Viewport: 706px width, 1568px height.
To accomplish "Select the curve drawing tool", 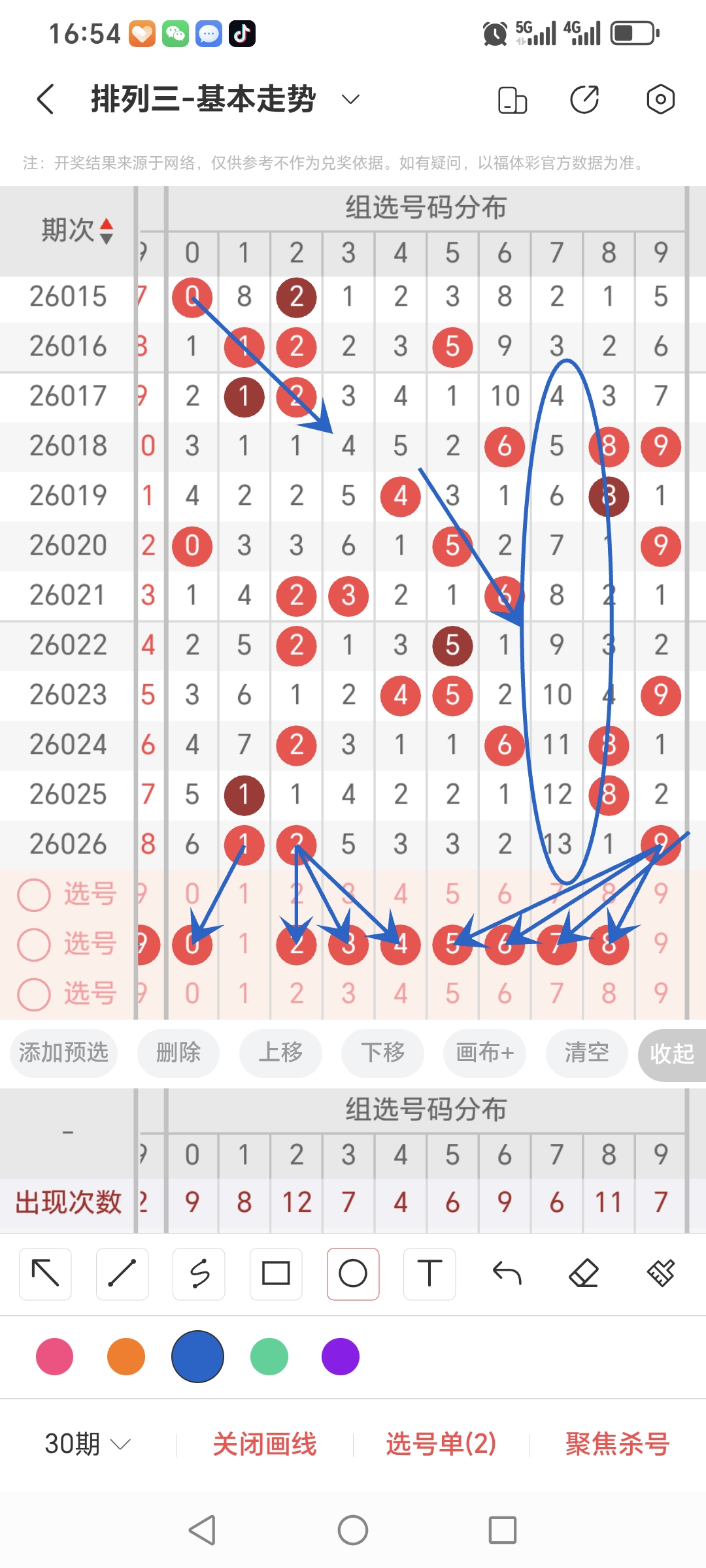I will [x=199, y=1273].
